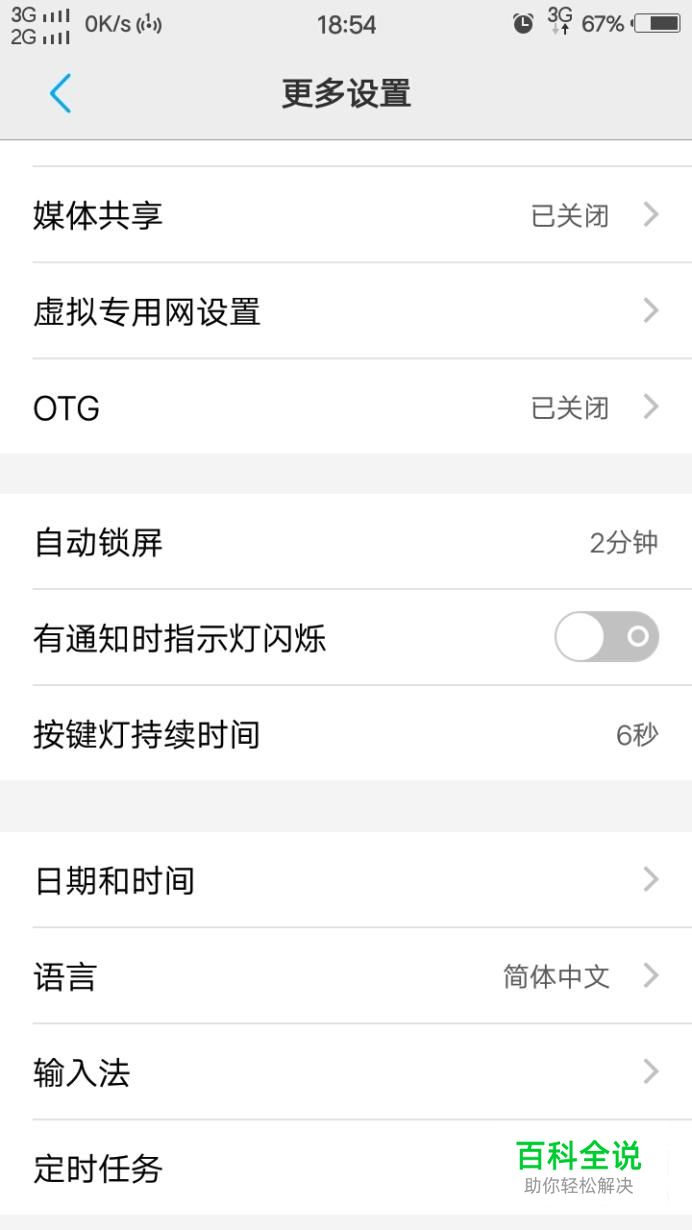Change the 自动锁屏 duration
The image size is (692, 1230).
tap(346, 542)
